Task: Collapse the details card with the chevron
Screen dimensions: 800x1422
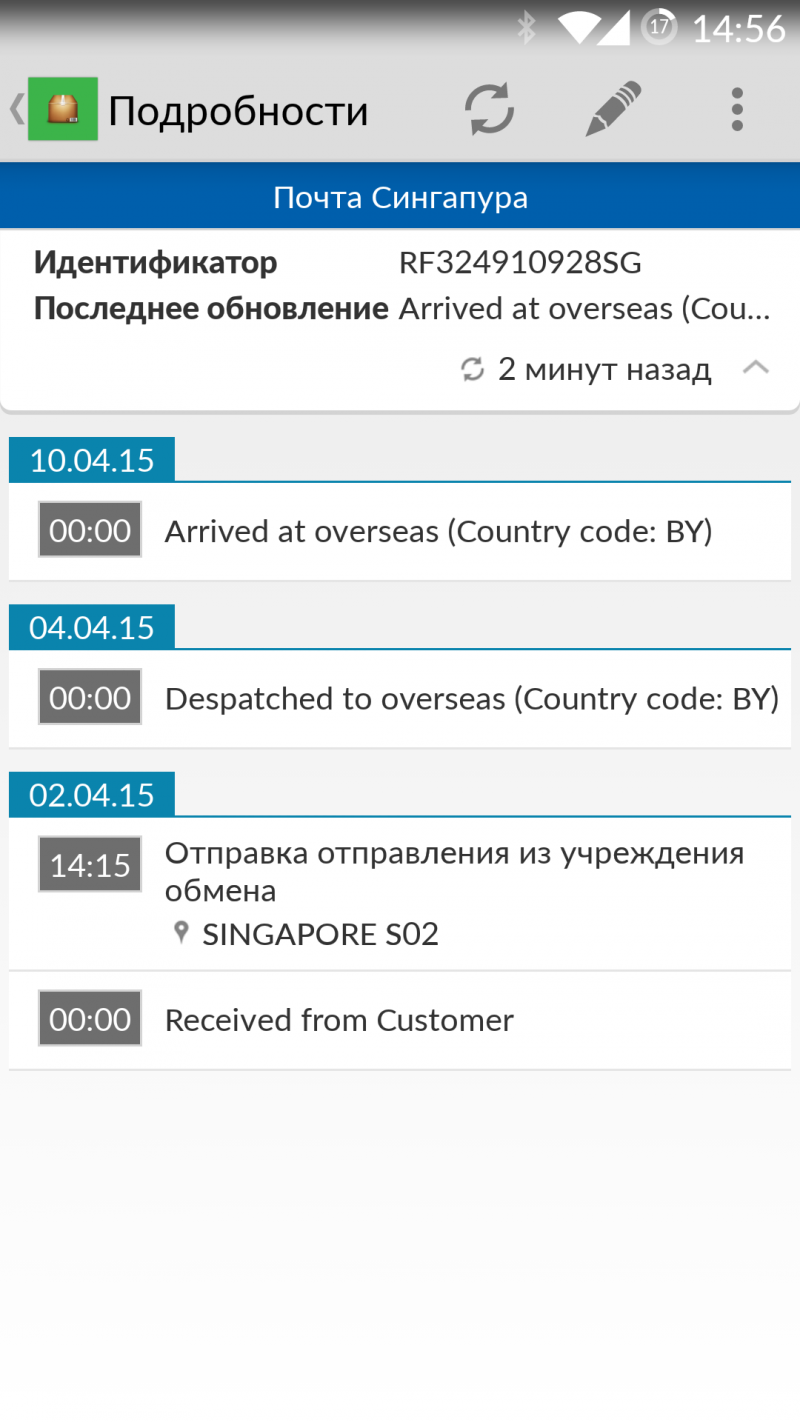Action: tap(756, 368)
